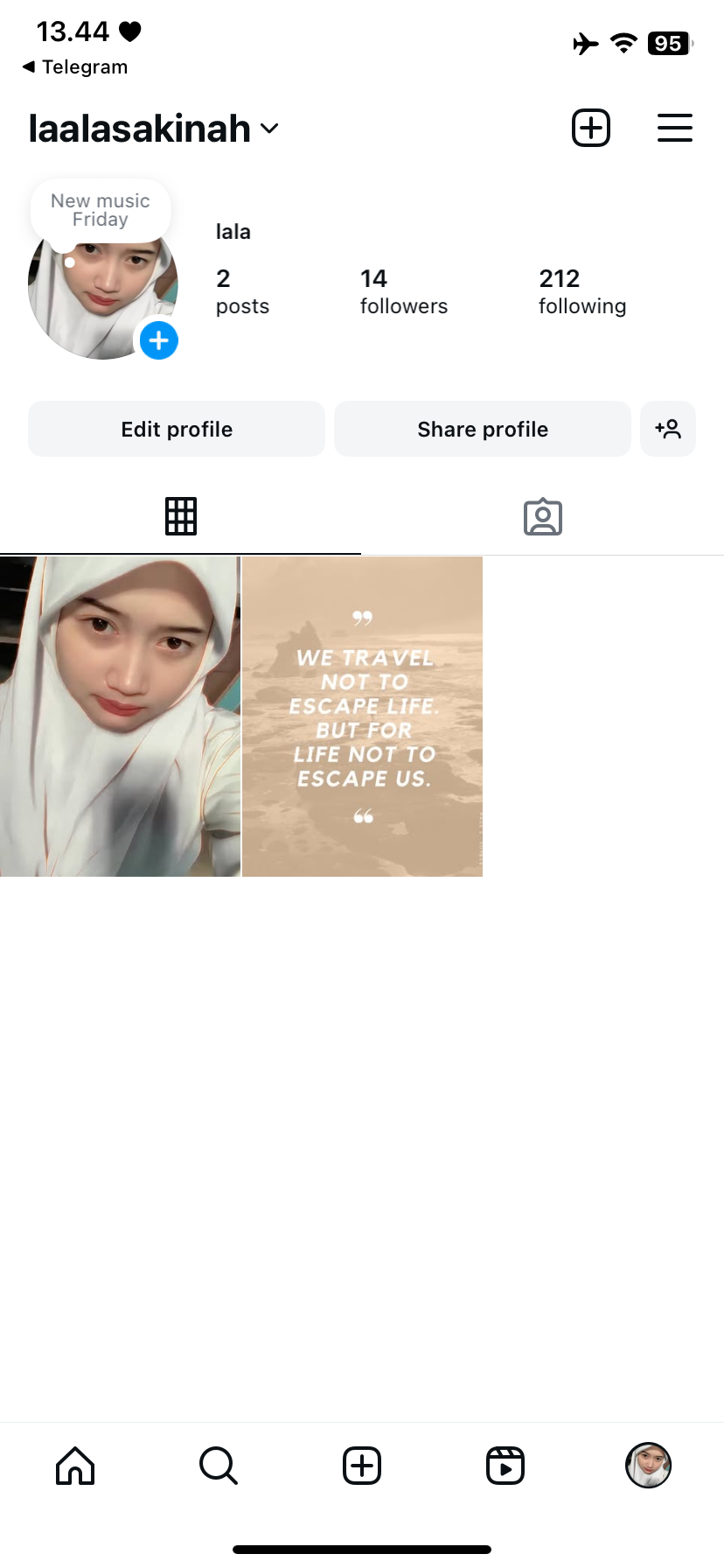Open the Reels tab
The width and height of the screenshot is (724, 1568).
coord(505,1466)
